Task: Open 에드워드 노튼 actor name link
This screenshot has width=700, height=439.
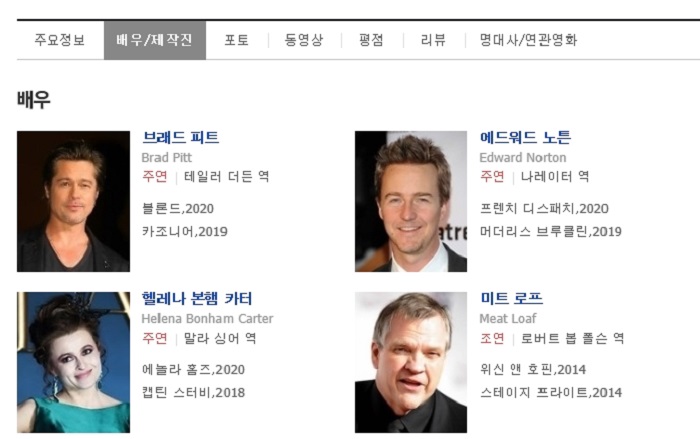Action: [x=525, y=138]
